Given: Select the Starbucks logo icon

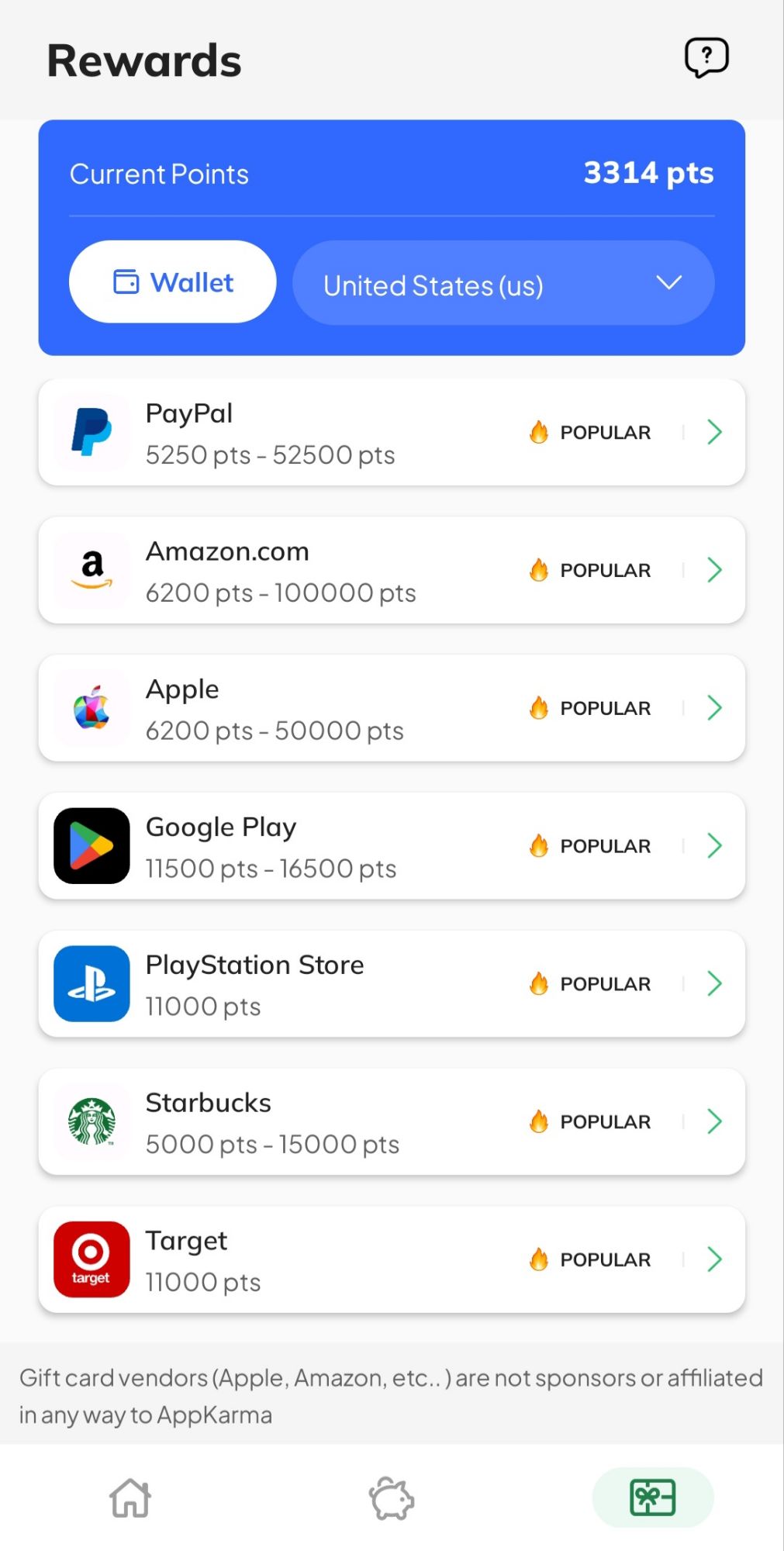Looking at the screenshot, I should [91, 1121].
